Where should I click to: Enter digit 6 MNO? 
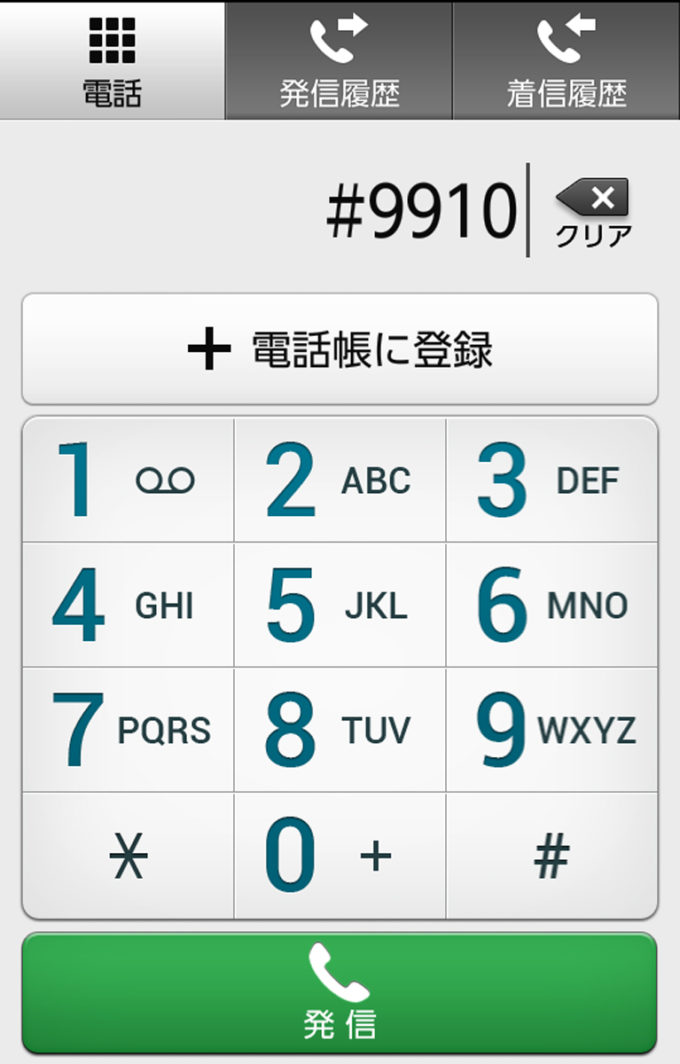[x=552, y=605]
